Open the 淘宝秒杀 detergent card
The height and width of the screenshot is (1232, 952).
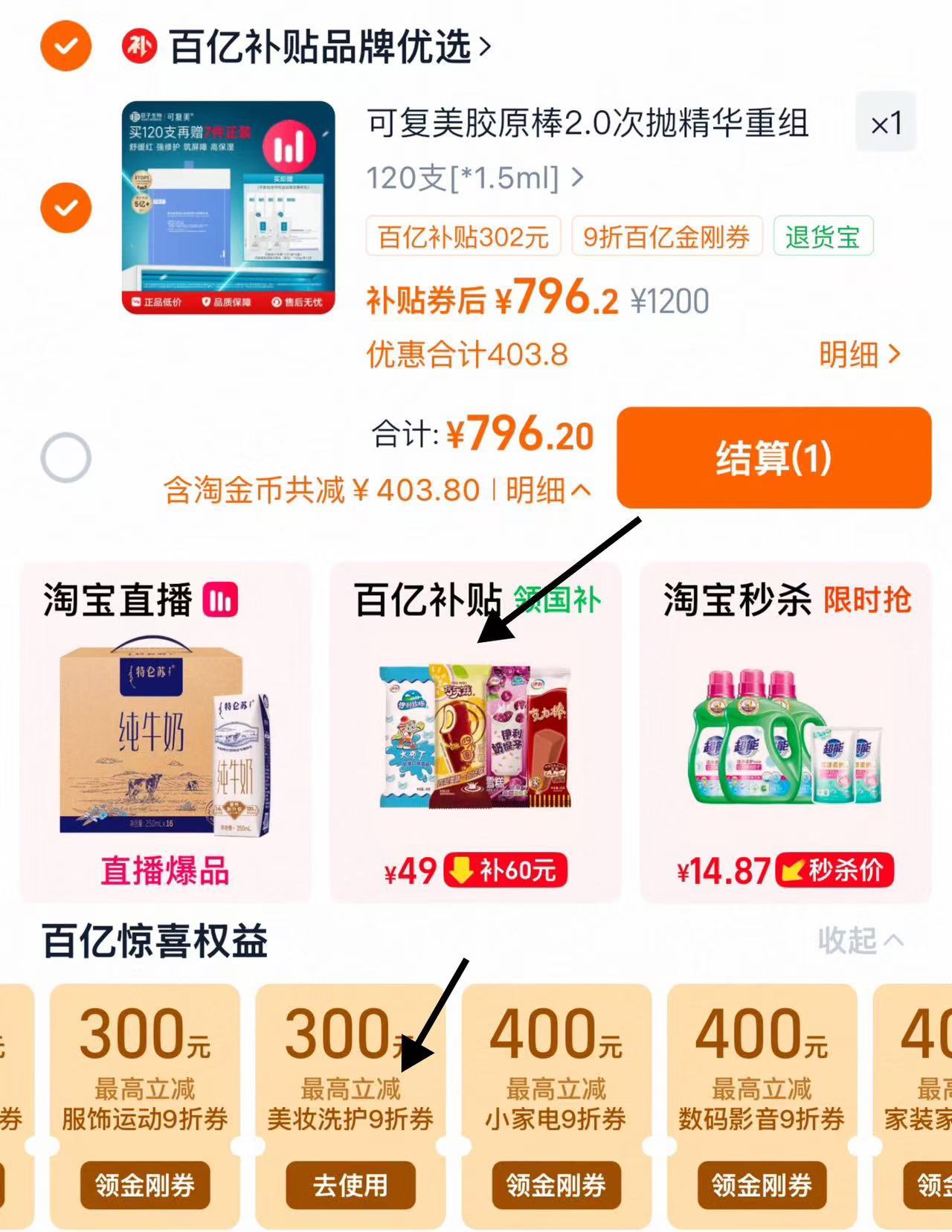[785, 733]
